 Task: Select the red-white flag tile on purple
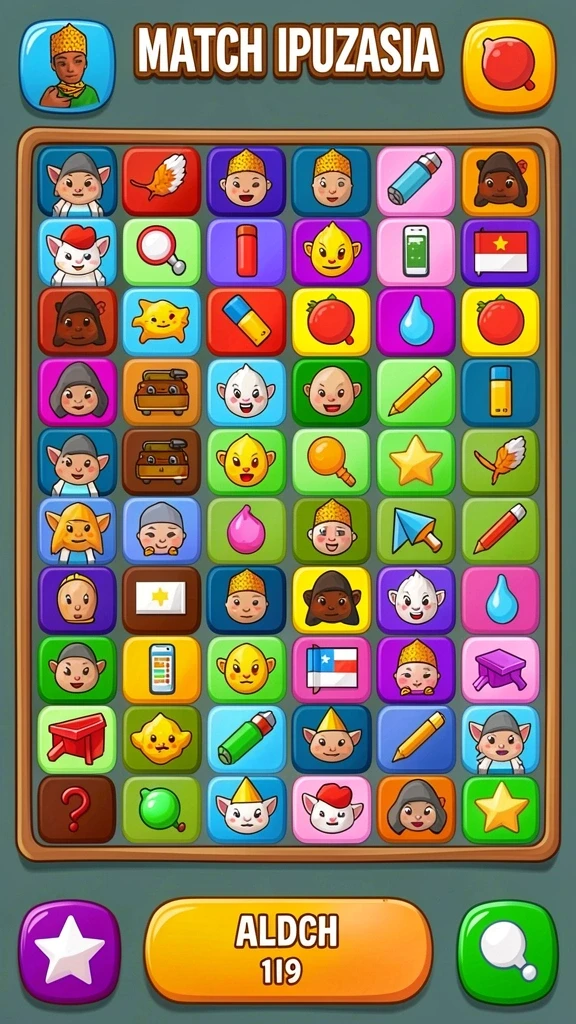point(501,252)
